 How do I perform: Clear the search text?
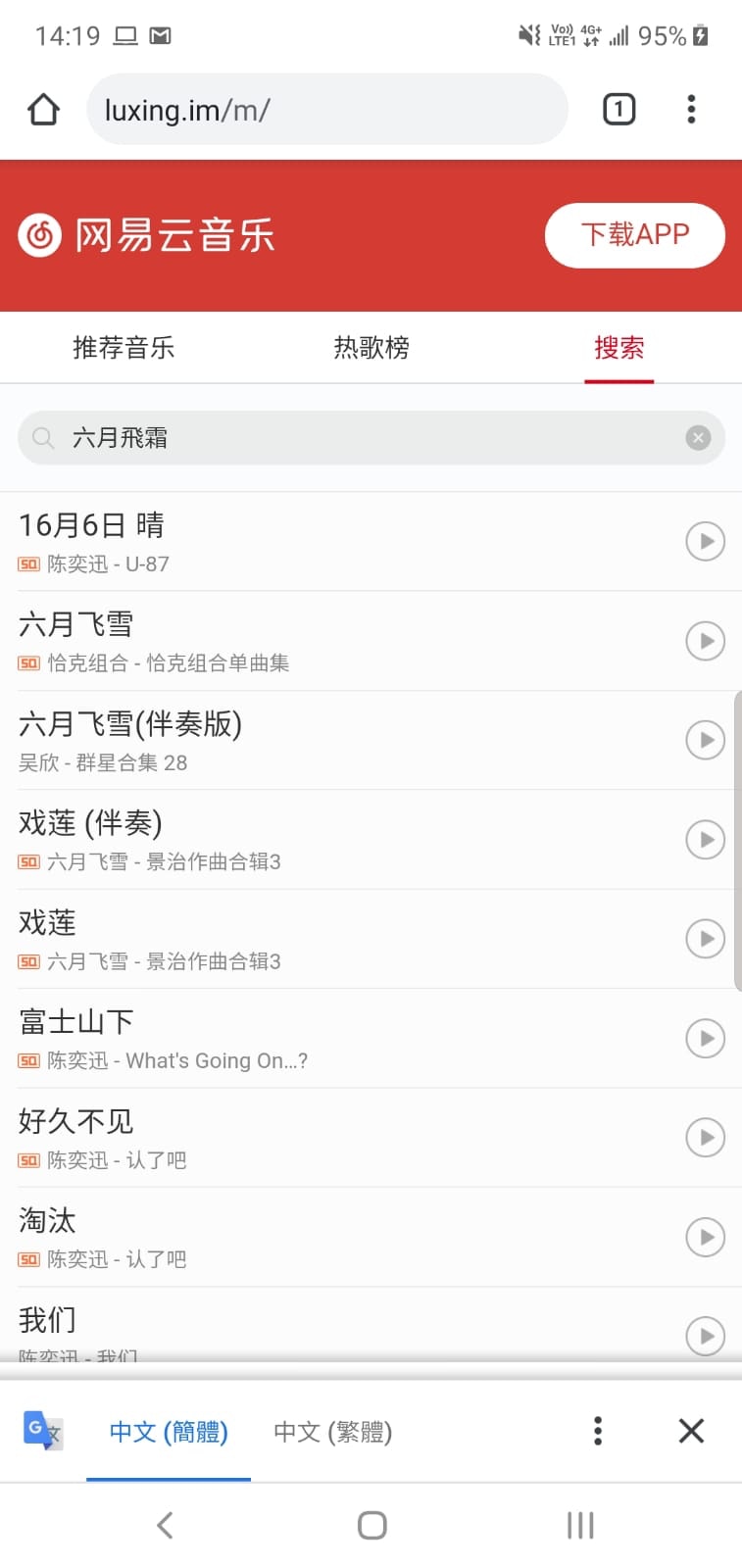[x=698, y=438]
